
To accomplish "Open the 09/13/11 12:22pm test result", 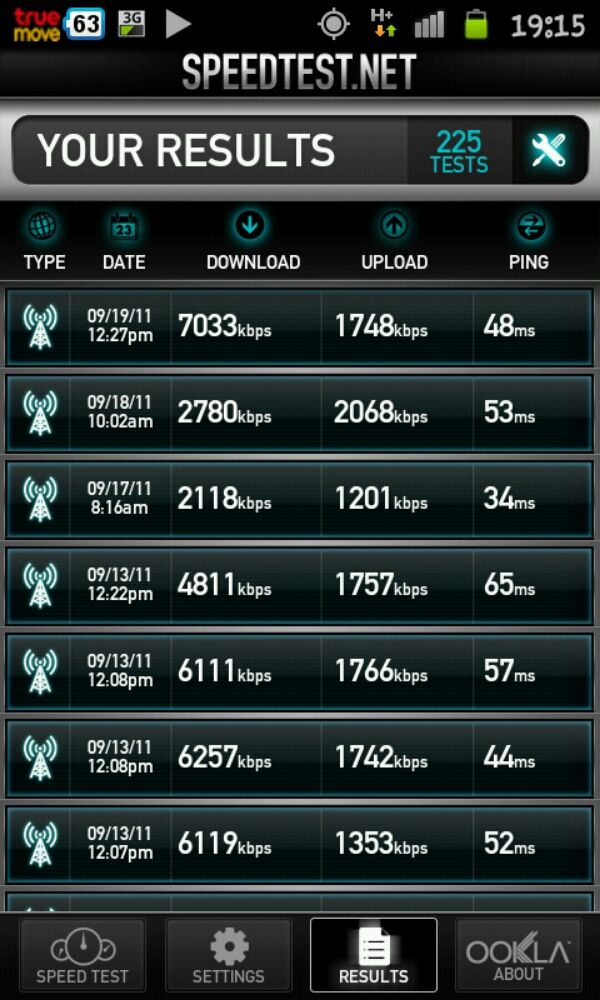I will pyautogui.click(x=300, y=585).
